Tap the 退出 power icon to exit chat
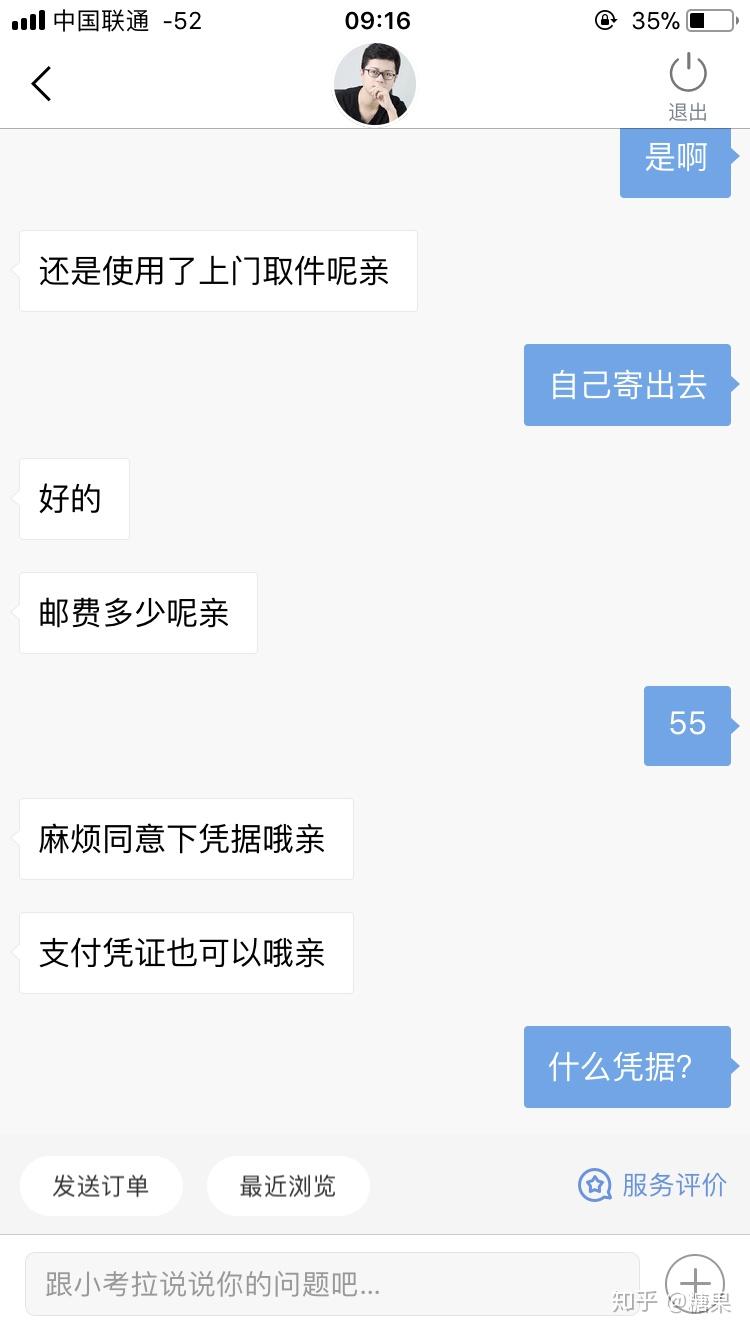 tap(687, 84)
